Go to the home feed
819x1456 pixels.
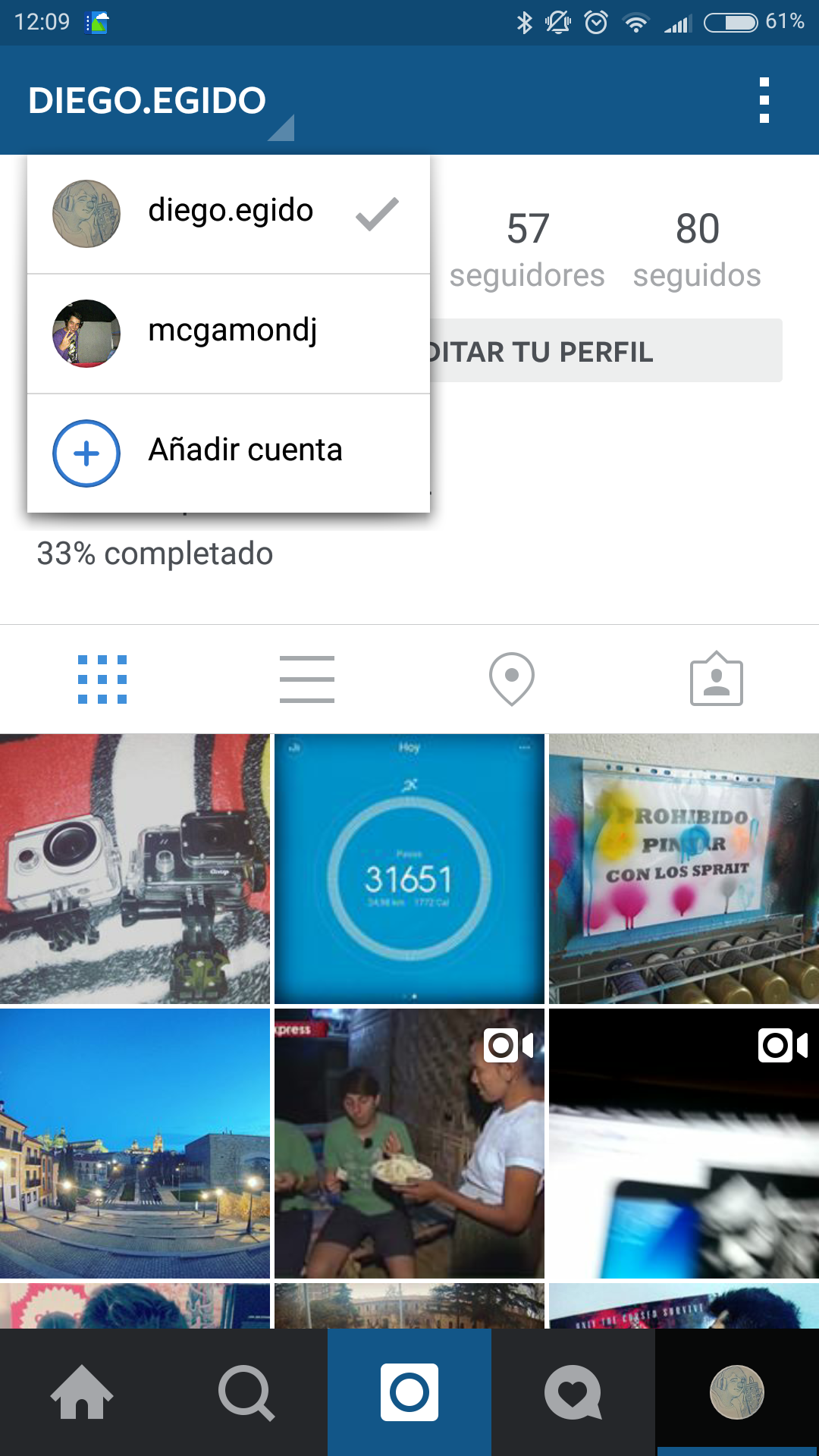tap(82, 1392)
